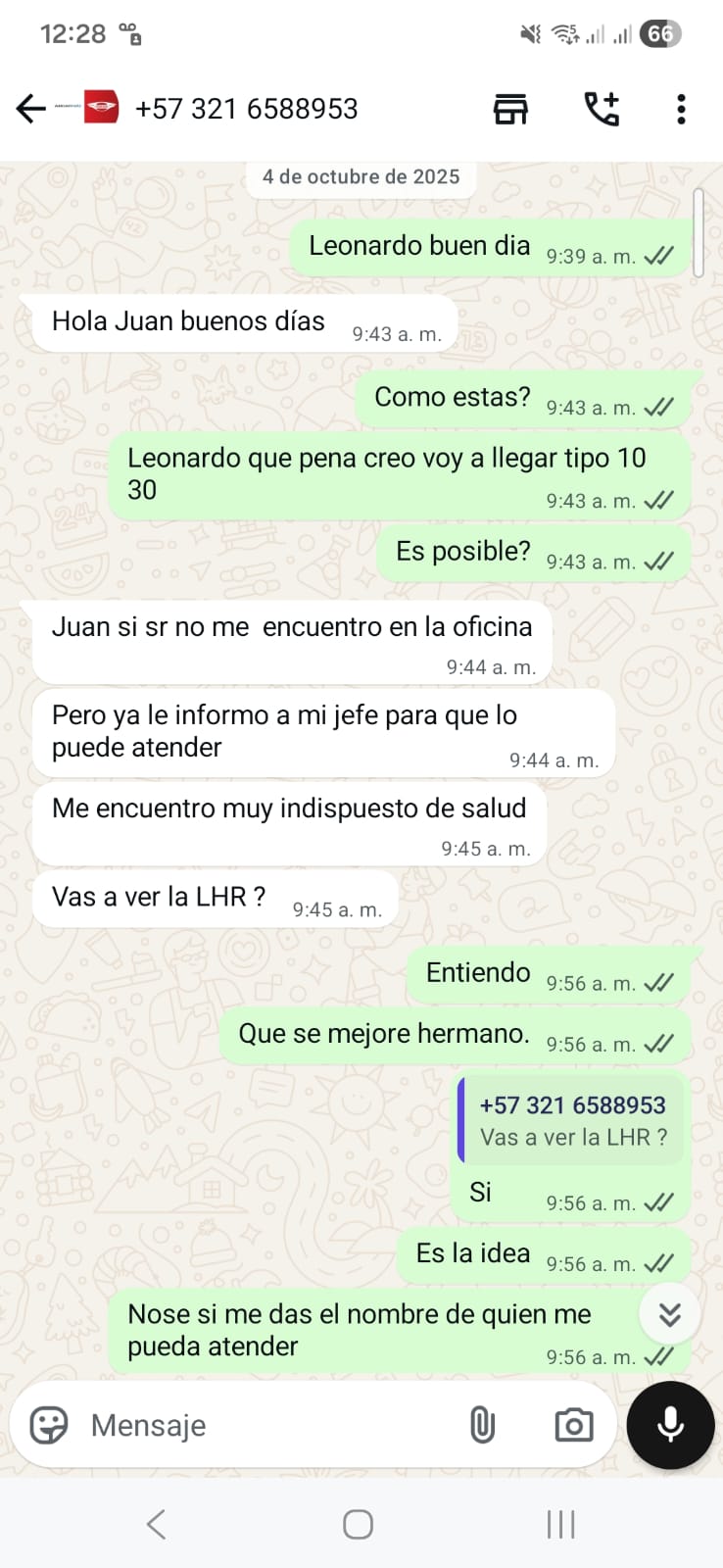Viewport: 723px width, 1568px height.
Task: Open contact info for +57 321 6588953
Action: coord(246,109)
